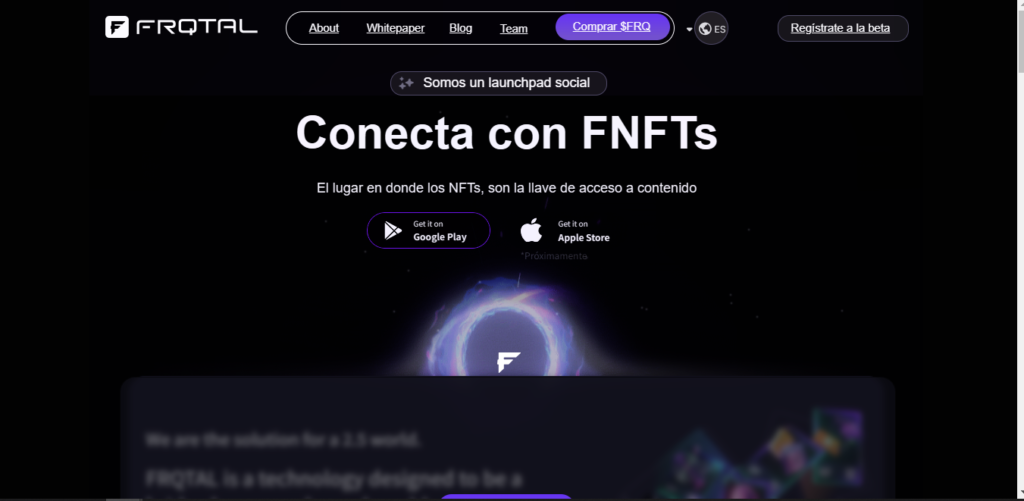The width and height of the screenshot is (1024, 501).
Task: Open the About page link
Action: 324,28
